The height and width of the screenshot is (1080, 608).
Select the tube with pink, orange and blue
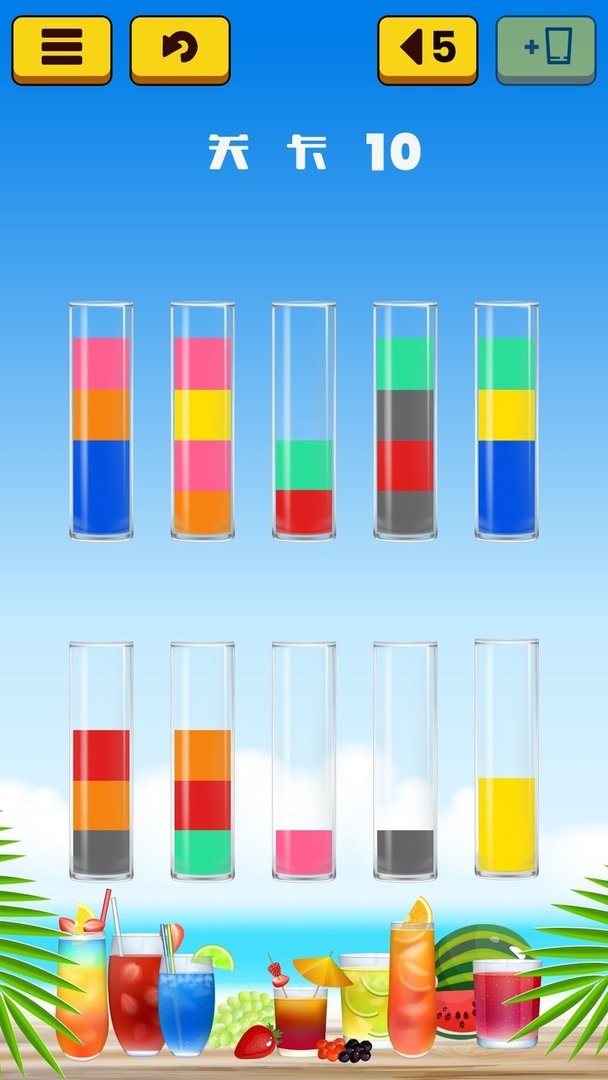tap(101, 421)
